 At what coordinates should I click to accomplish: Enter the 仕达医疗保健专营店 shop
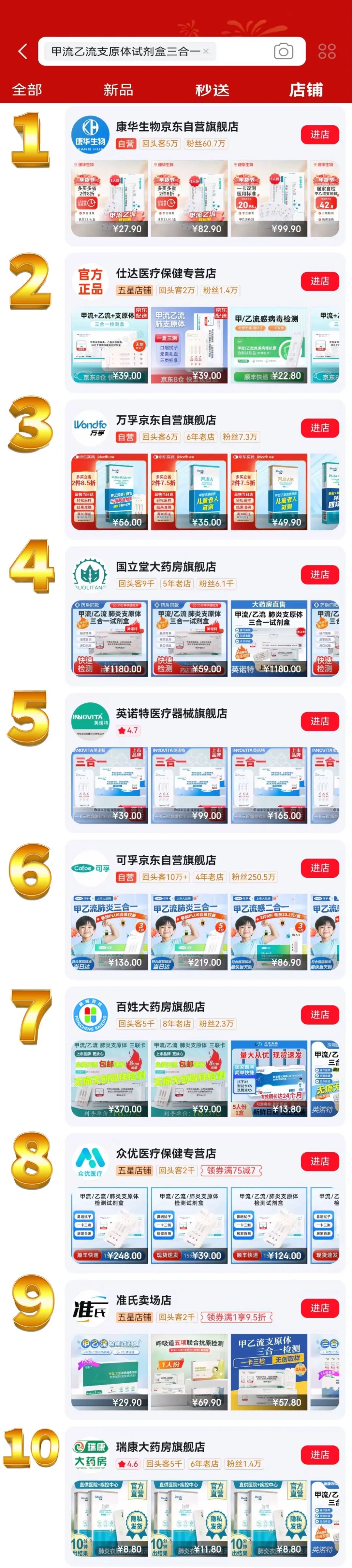coord(320,281)
